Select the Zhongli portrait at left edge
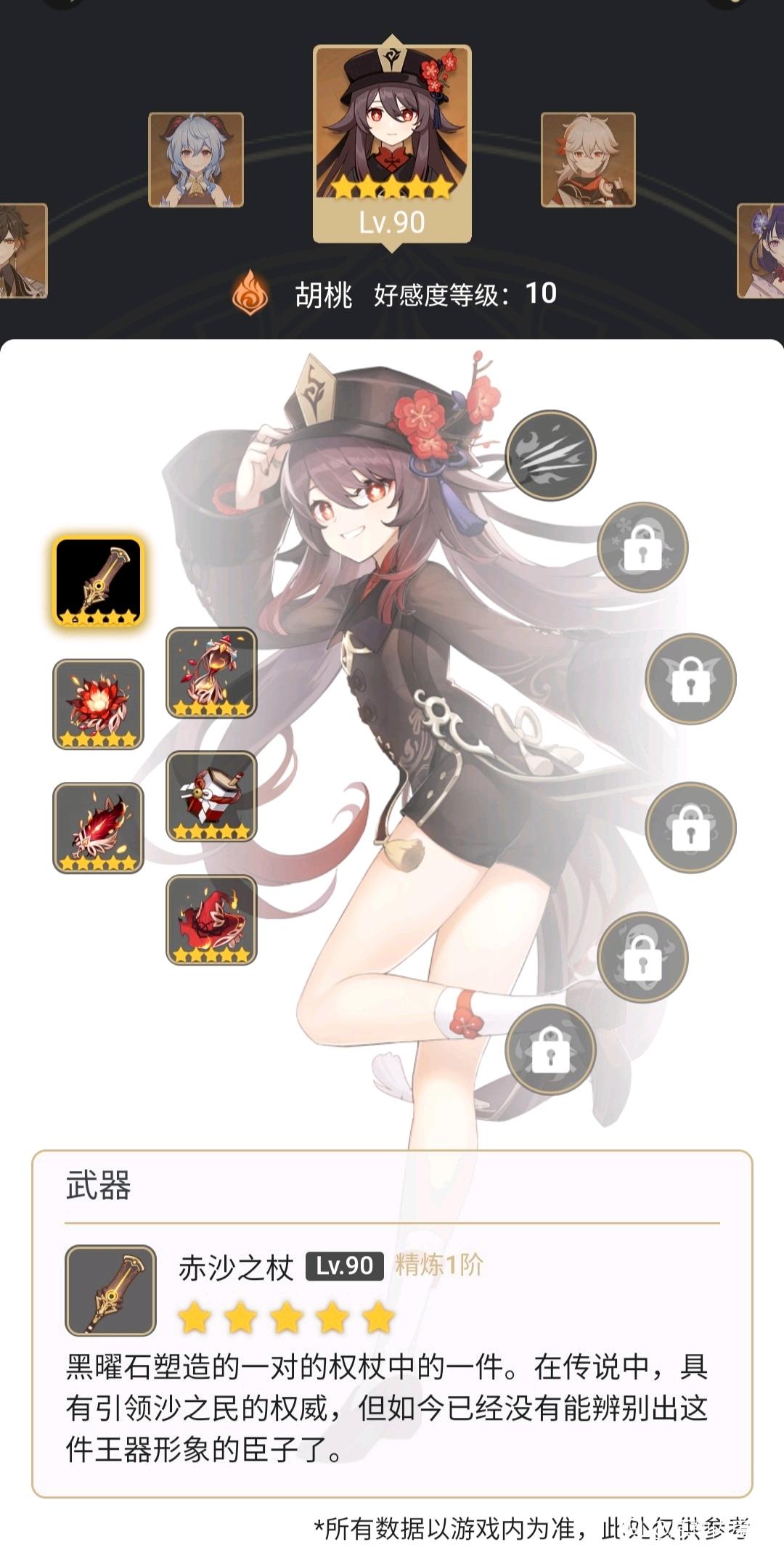The height and width of the screenshot is (1550, 784). point(23,250)
